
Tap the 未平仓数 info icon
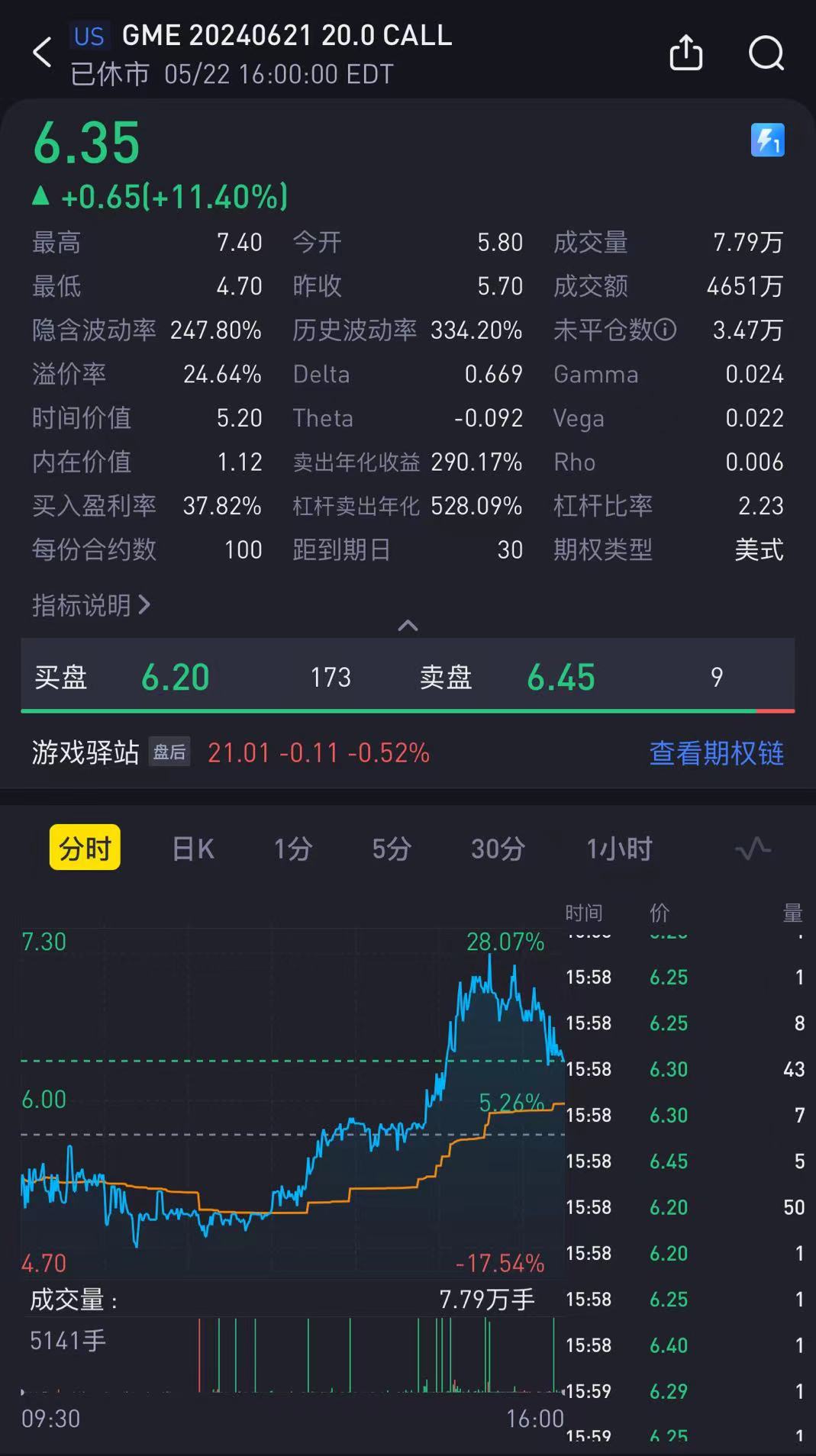click(666, 330)
